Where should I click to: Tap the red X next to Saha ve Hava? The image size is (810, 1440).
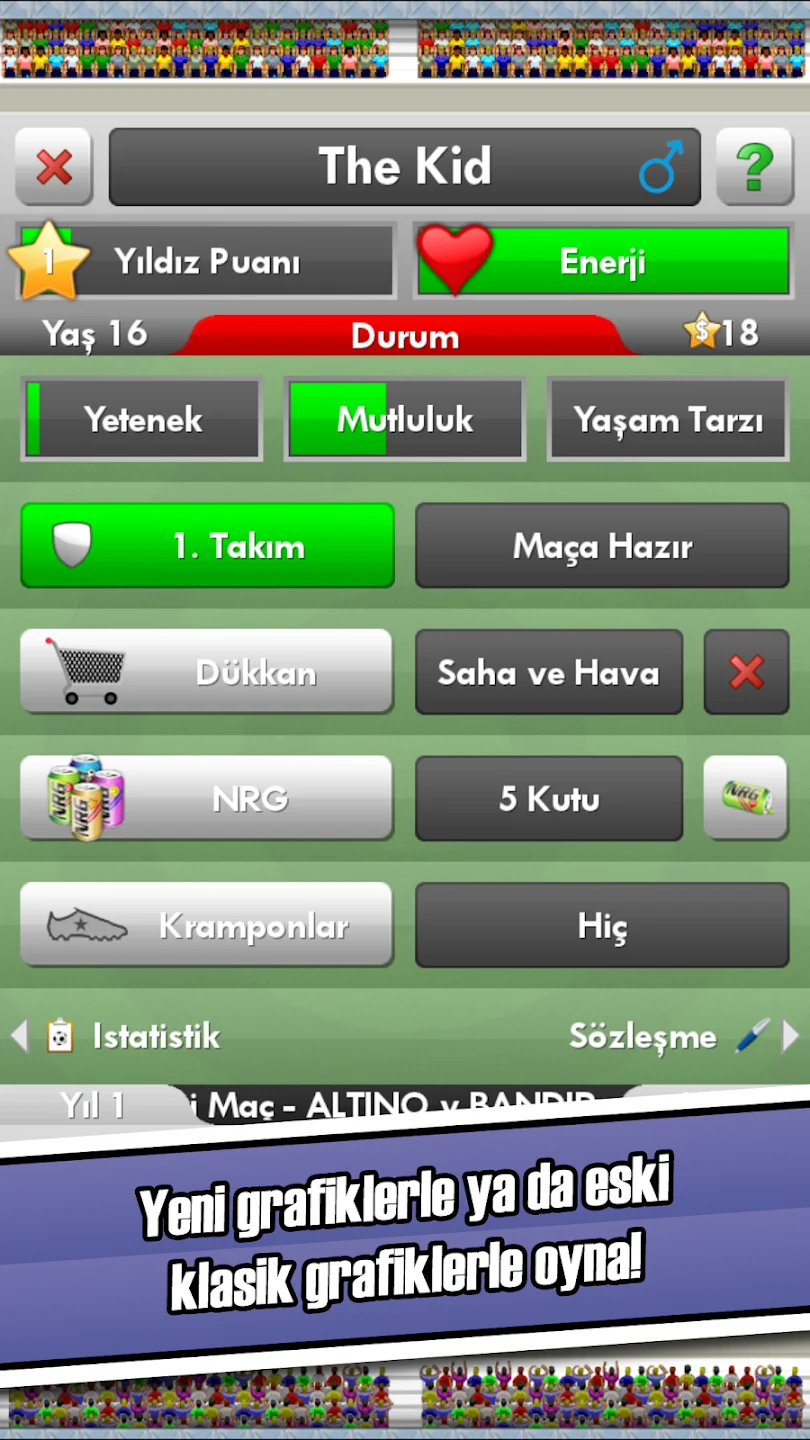coord(746,672)
